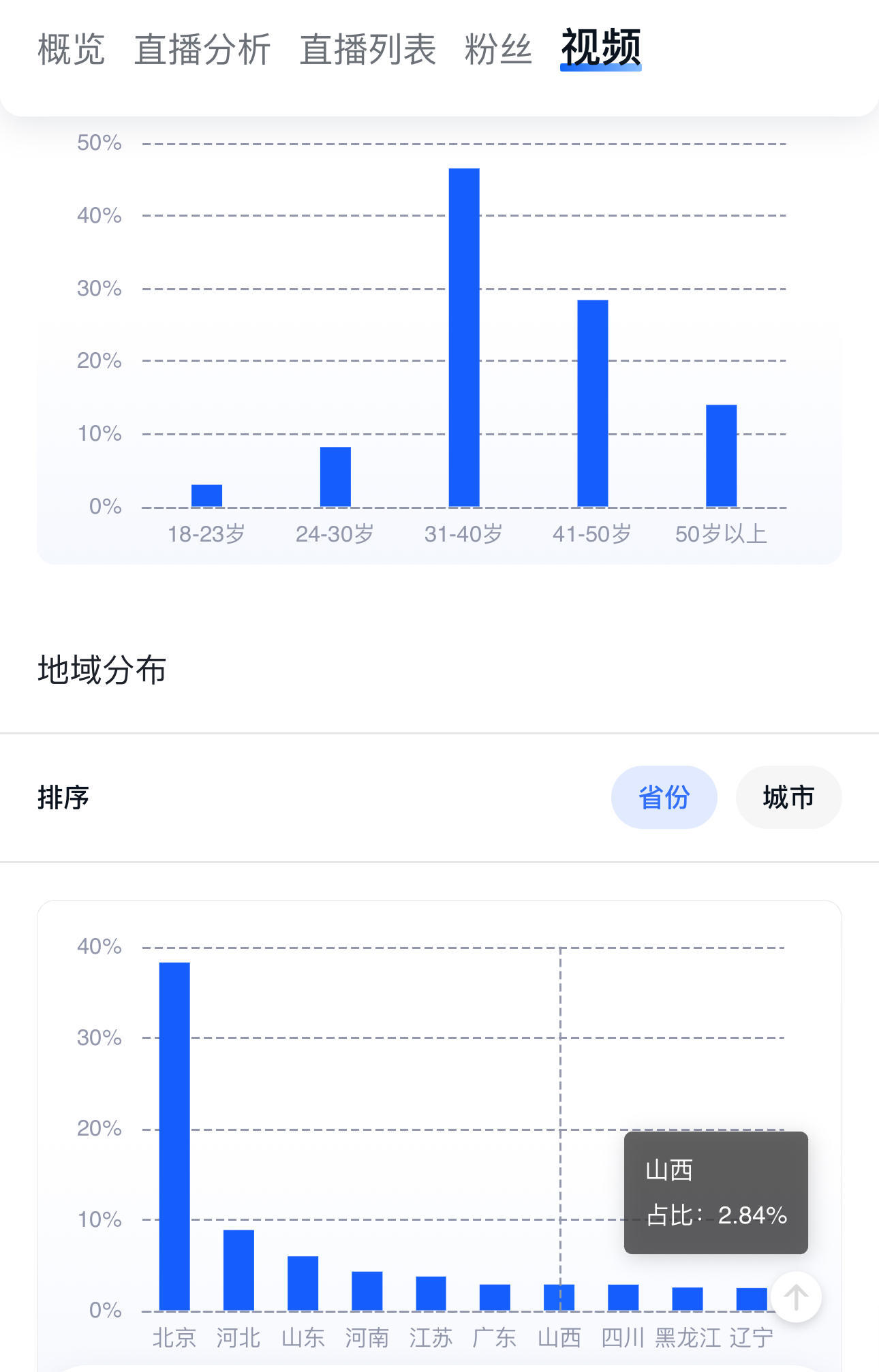Select the 粉丝 tab
The height and width of the screenshot is (1372, 879).
point(498,49)
